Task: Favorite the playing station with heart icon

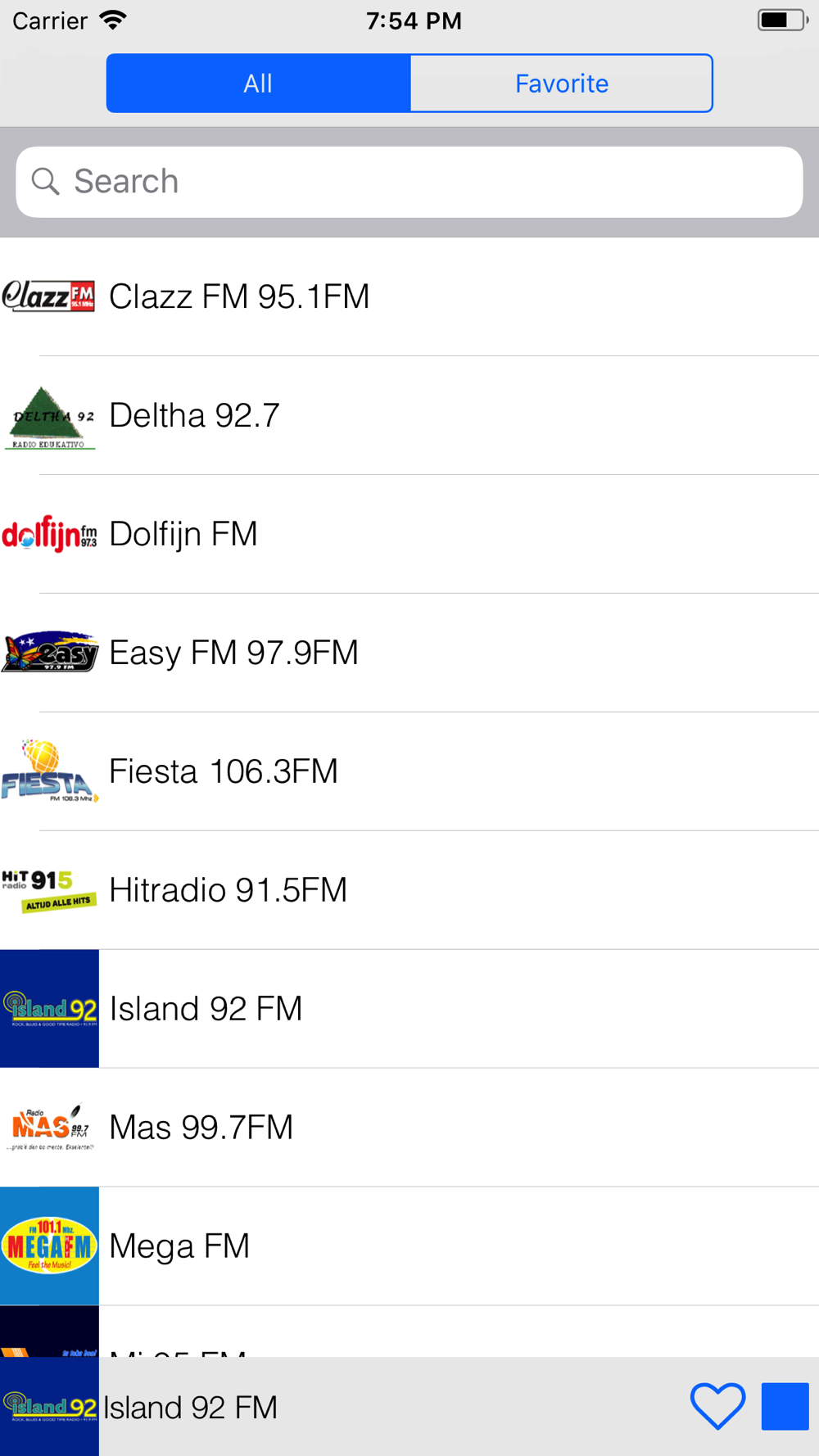Action: point(718,1407)
